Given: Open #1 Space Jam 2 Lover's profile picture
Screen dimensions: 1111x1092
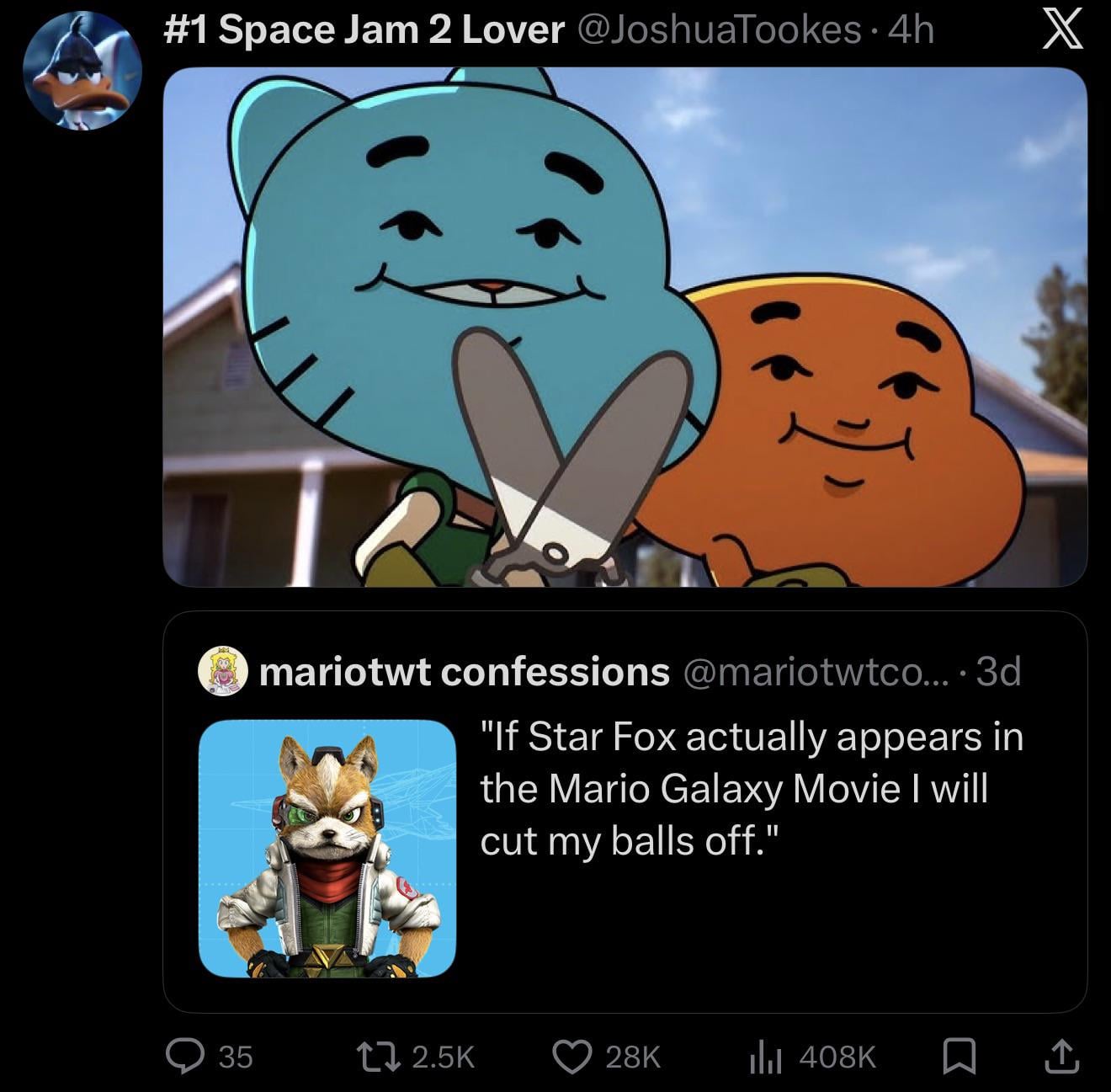Looking at the screenshot, I should [x=82, y=72].
